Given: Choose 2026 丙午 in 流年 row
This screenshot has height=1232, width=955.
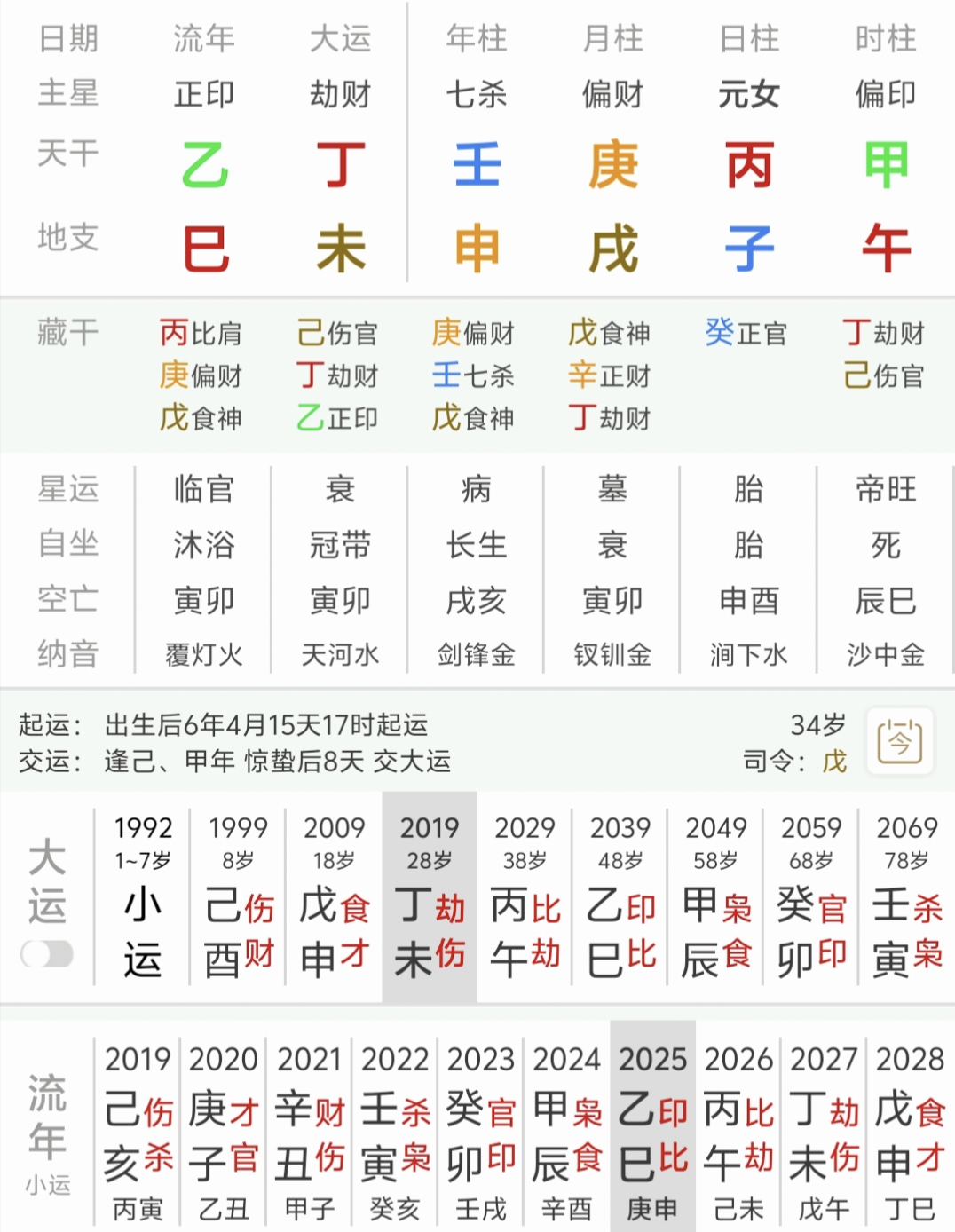Looking at the screenshot, I should tap(738, 1127).
